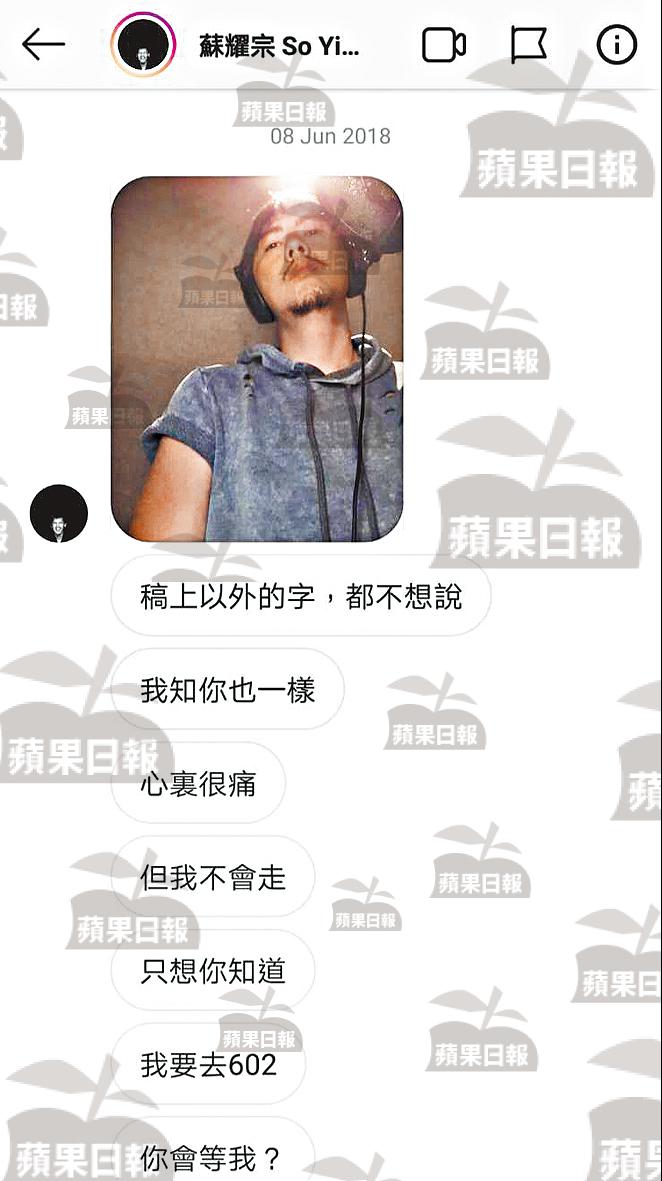Open conversation info details

[x=617, y=45]
